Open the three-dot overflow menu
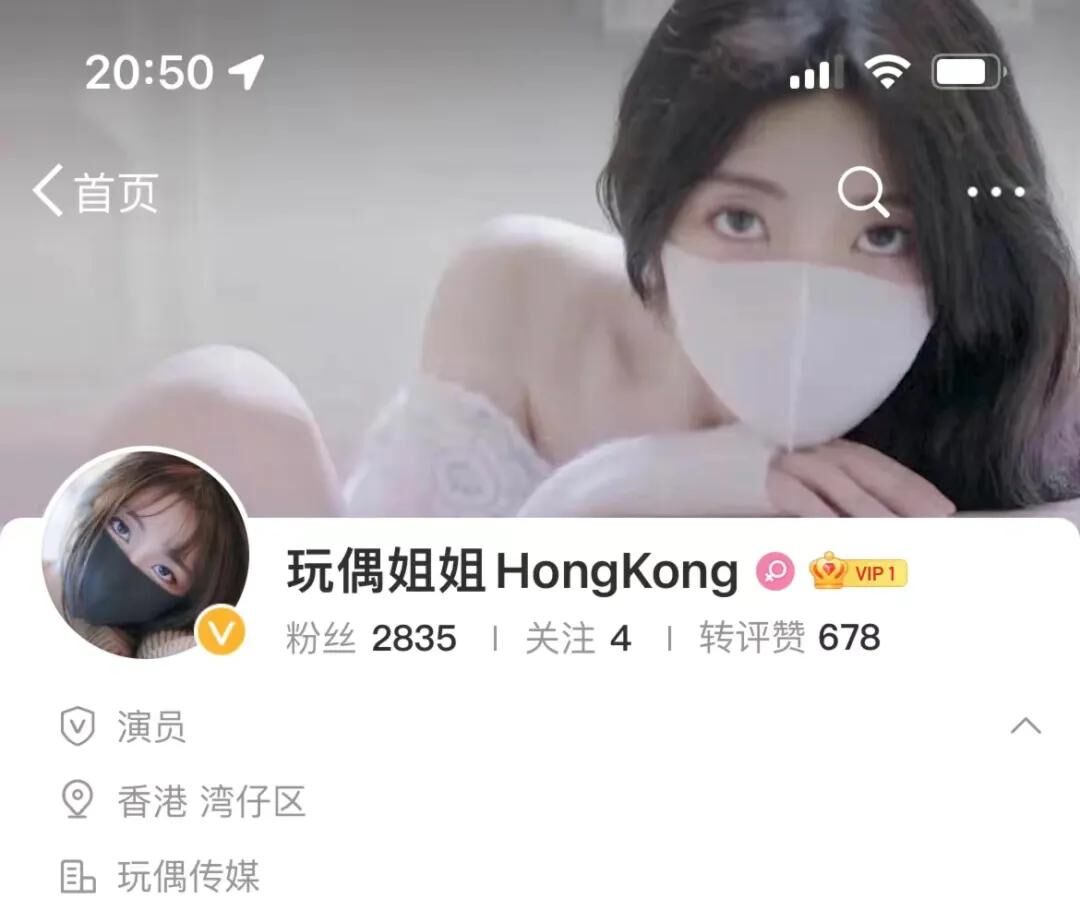Image resolution: width=1080 pixels, height=902 pixels. [x=996, y=191]
